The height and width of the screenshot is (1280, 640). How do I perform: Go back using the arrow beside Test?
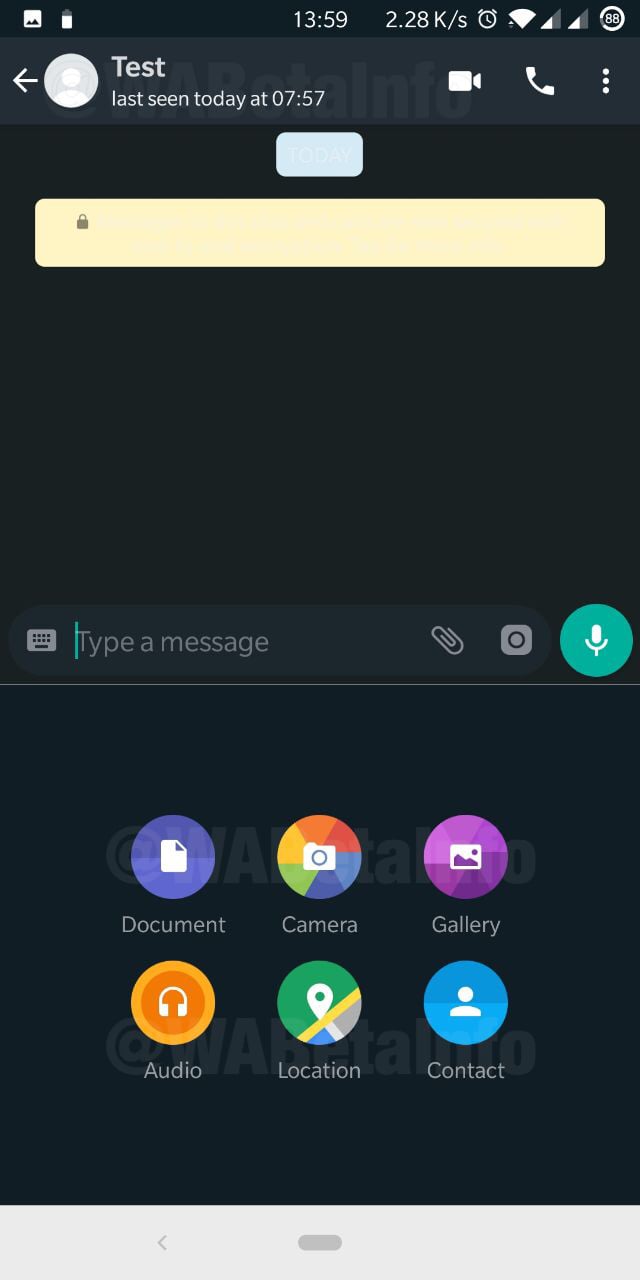tap(25, 81)
